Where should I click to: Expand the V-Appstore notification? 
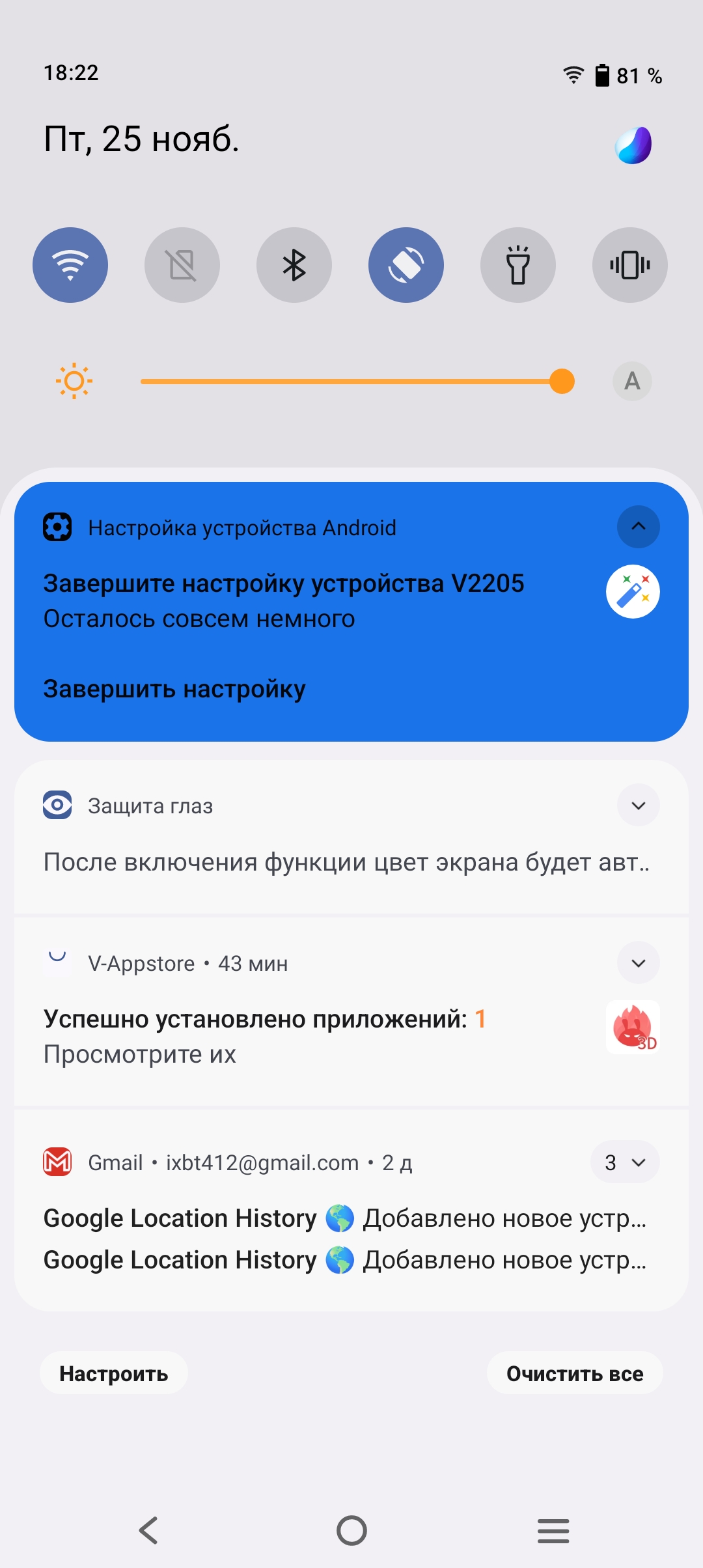pyautogui.click(x=638, y=963)
